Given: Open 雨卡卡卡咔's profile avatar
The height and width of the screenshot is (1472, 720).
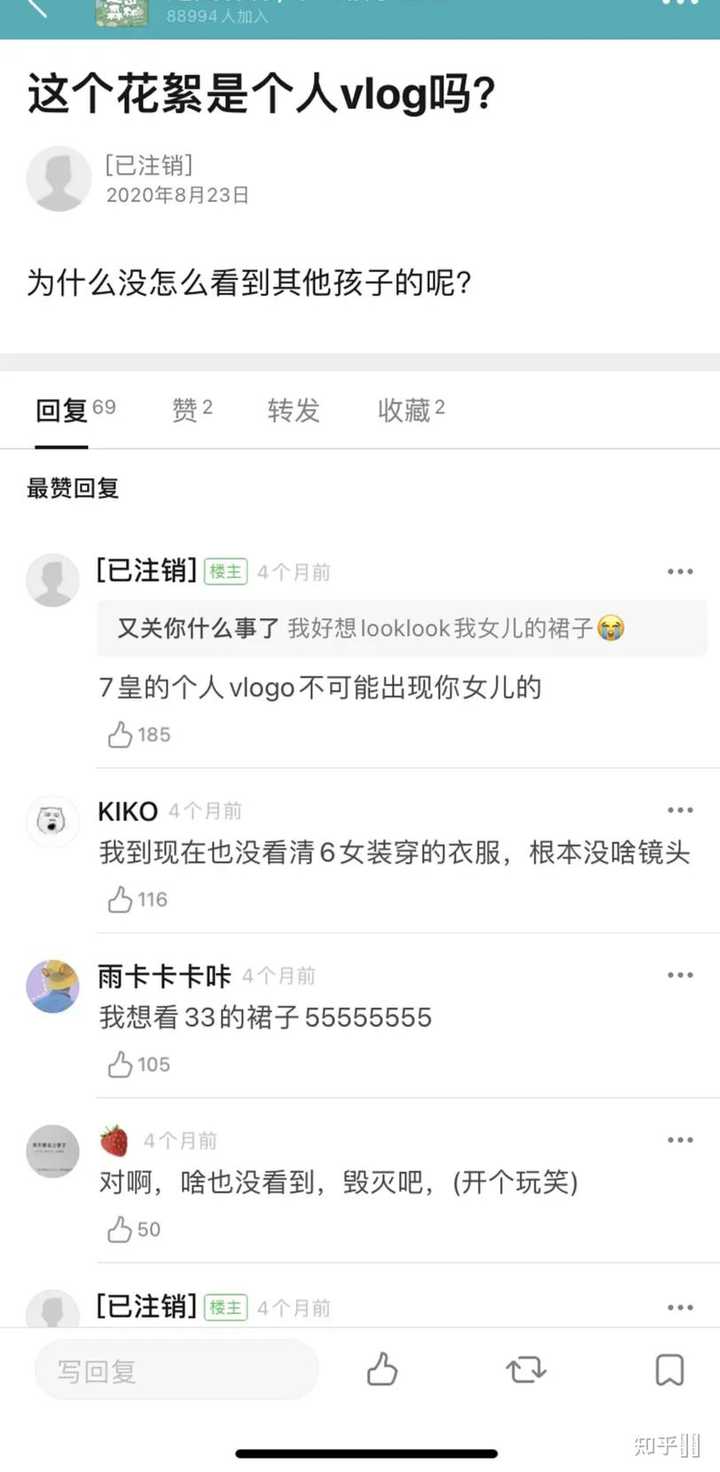Looking at the screenshot, I should click(52, 986).
